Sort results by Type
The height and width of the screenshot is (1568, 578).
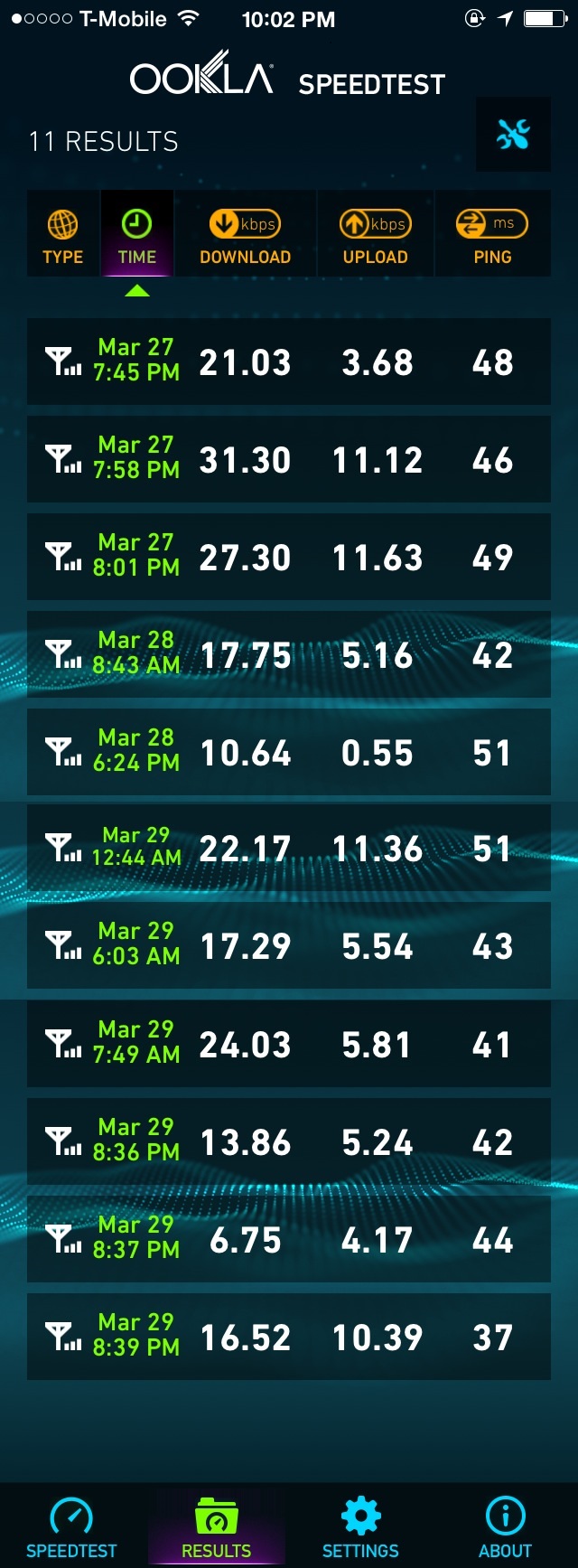[x=62, y=233]
